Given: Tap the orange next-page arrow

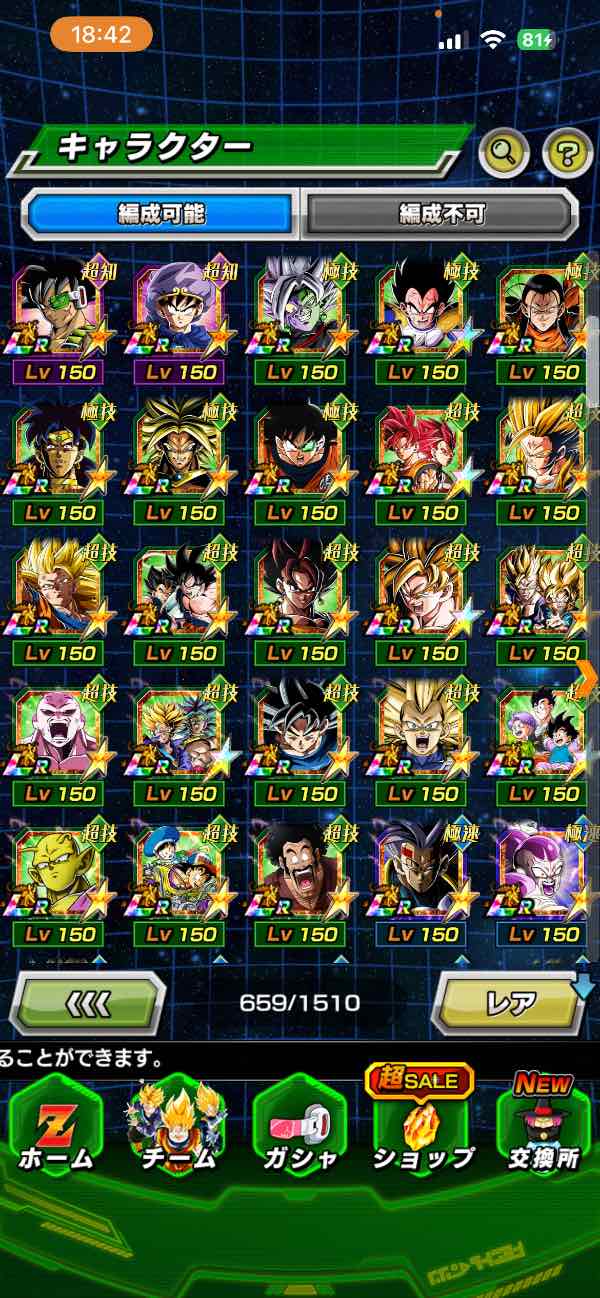Looking at the screenshot, I should (588, 676).
